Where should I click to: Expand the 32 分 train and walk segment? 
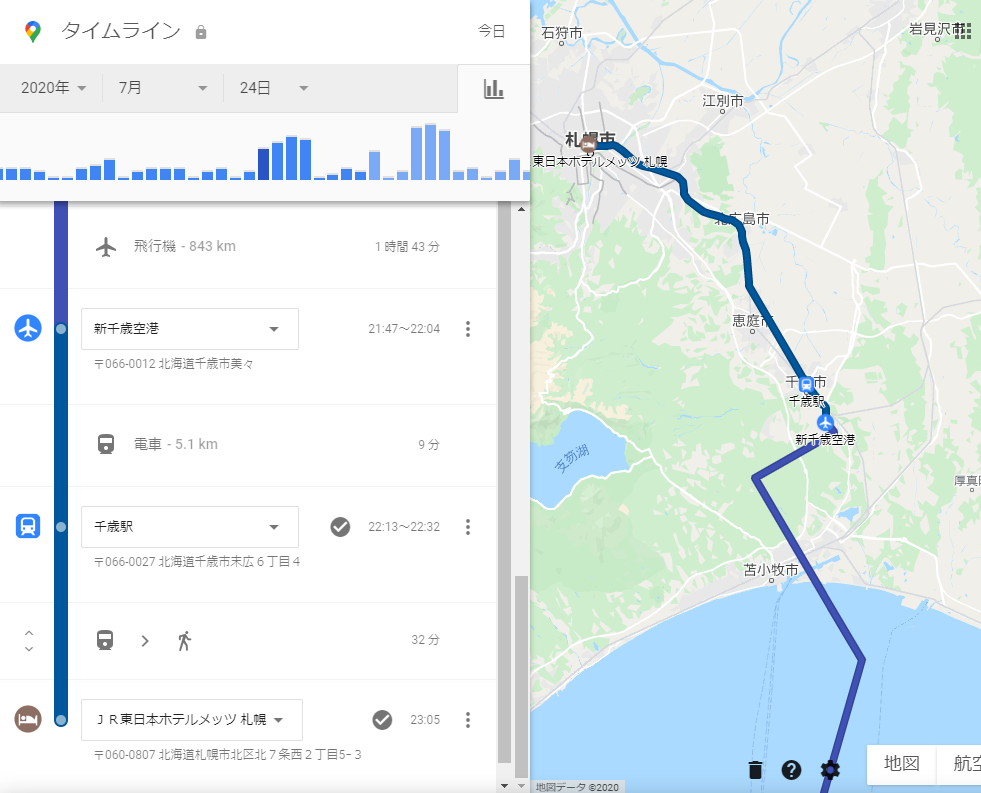coord(29,641)
